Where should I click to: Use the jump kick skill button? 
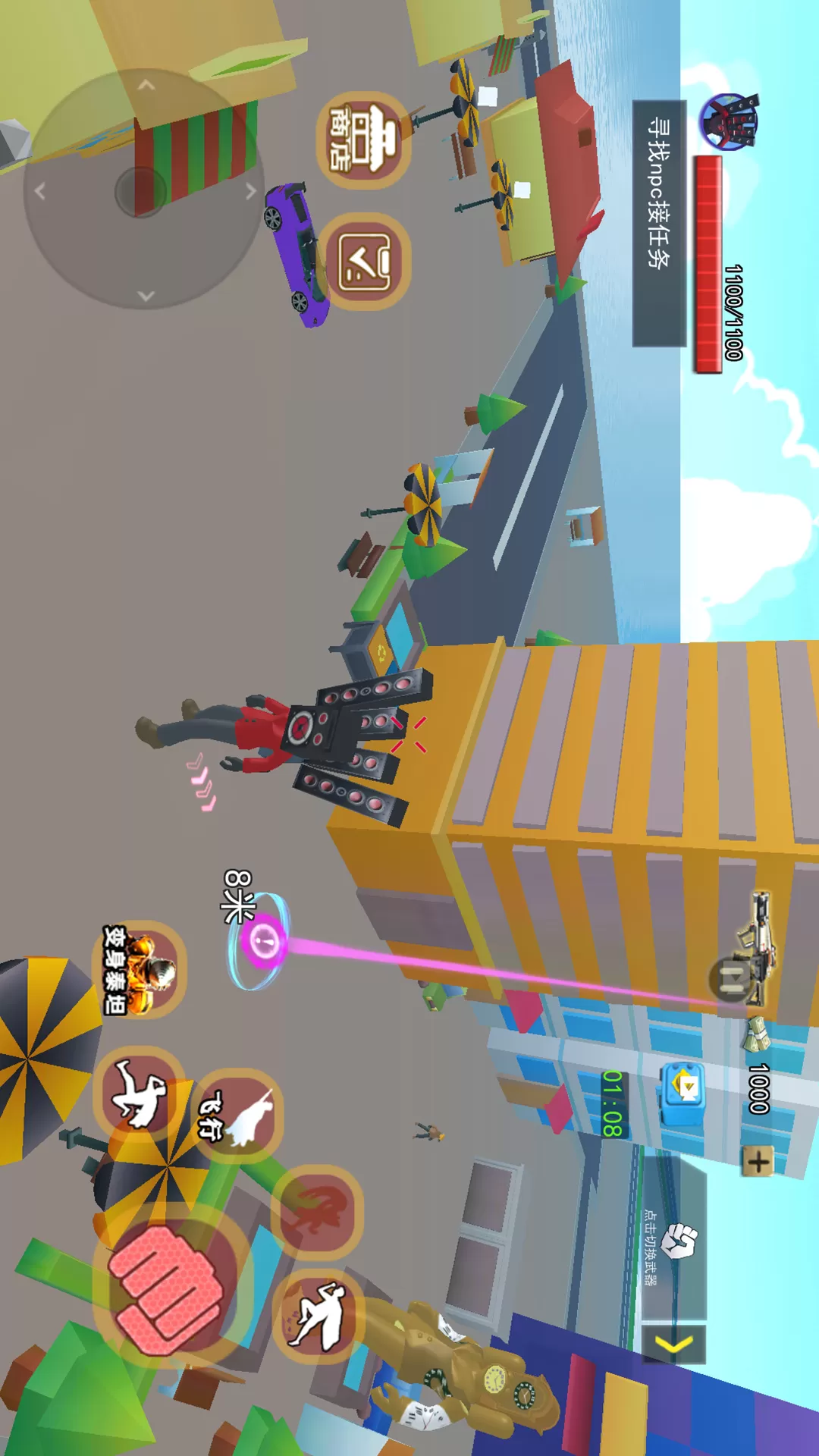140,1094
